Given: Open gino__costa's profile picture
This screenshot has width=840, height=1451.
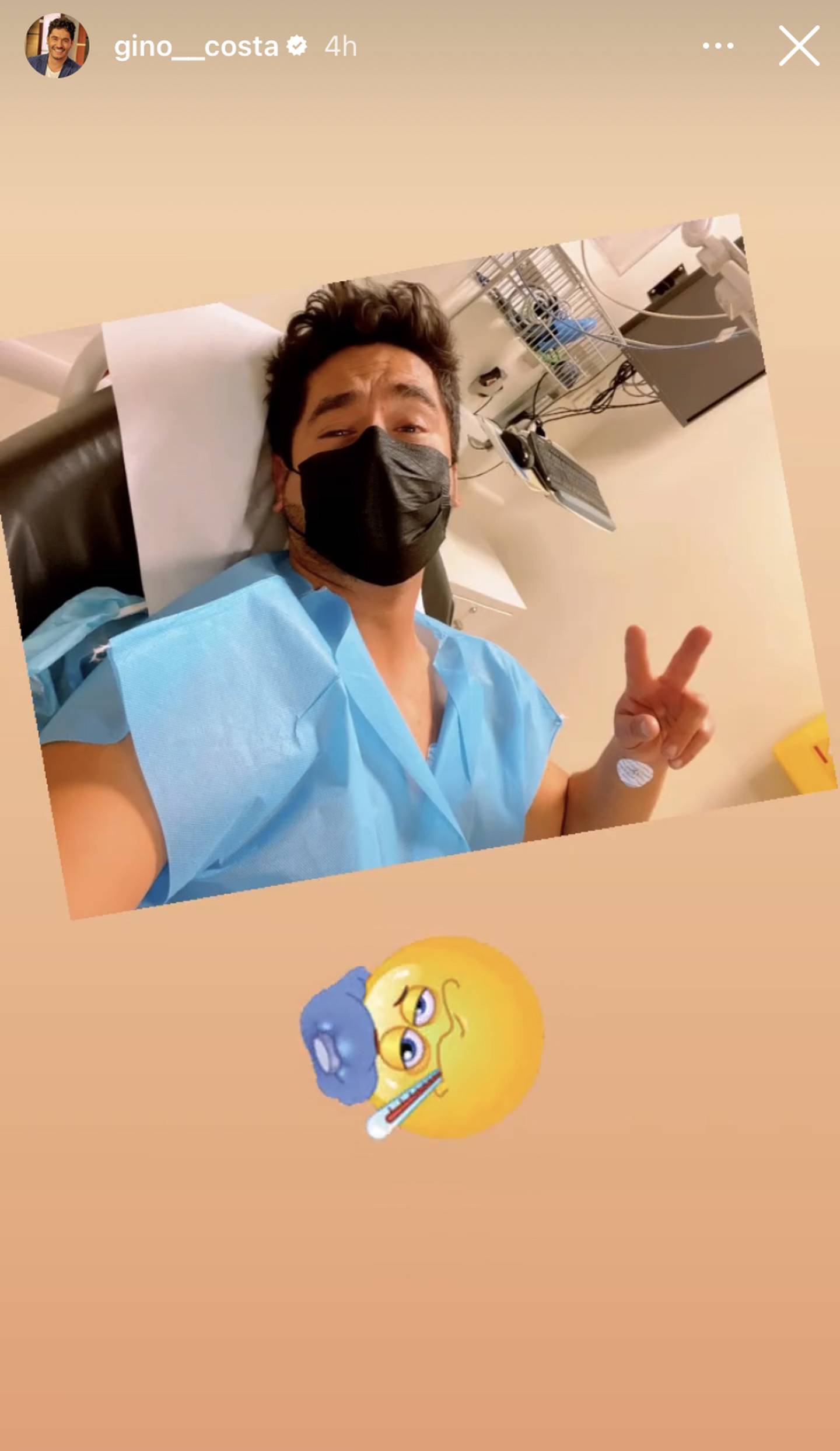Looking at the screenshot, I should (57, 46).
